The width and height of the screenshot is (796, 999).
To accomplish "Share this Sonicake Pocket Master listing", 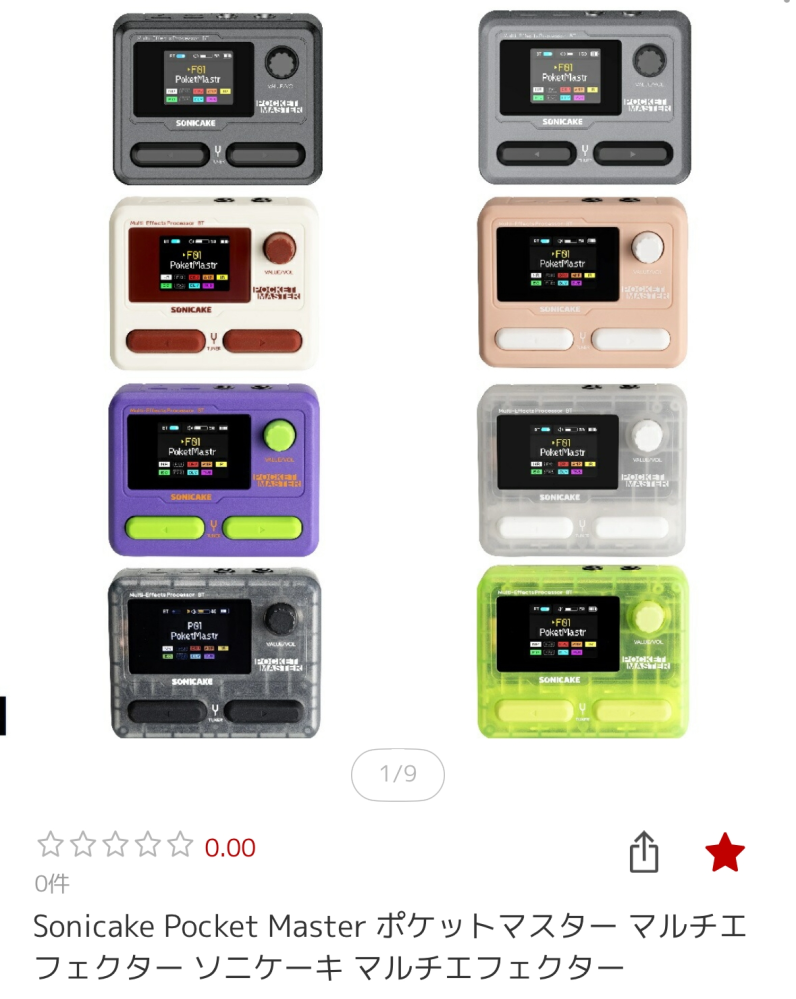I will [x=644, y=853].
